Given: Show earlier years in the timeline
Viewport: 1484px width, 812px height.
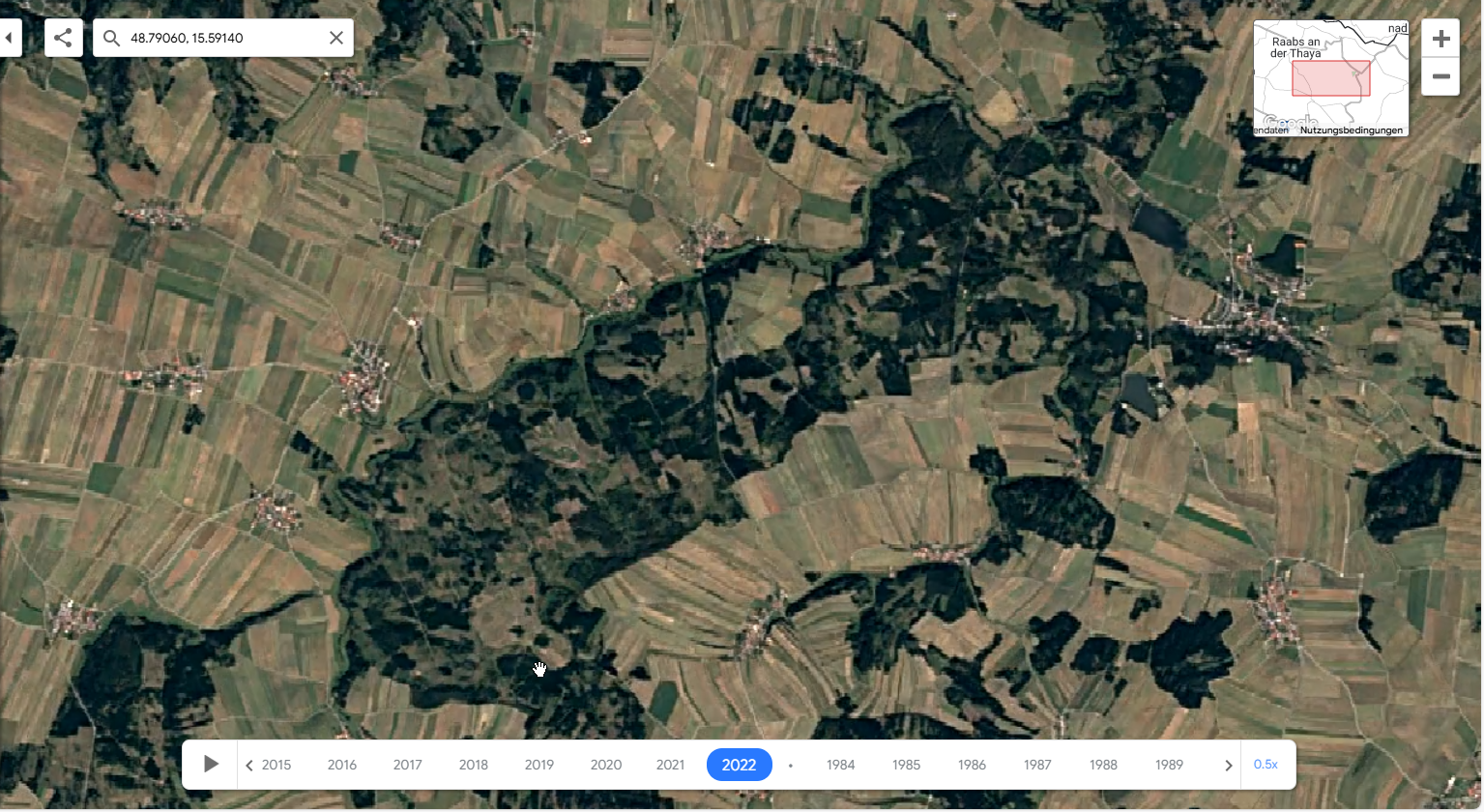Looking at the screenshot, I should 249,766.
